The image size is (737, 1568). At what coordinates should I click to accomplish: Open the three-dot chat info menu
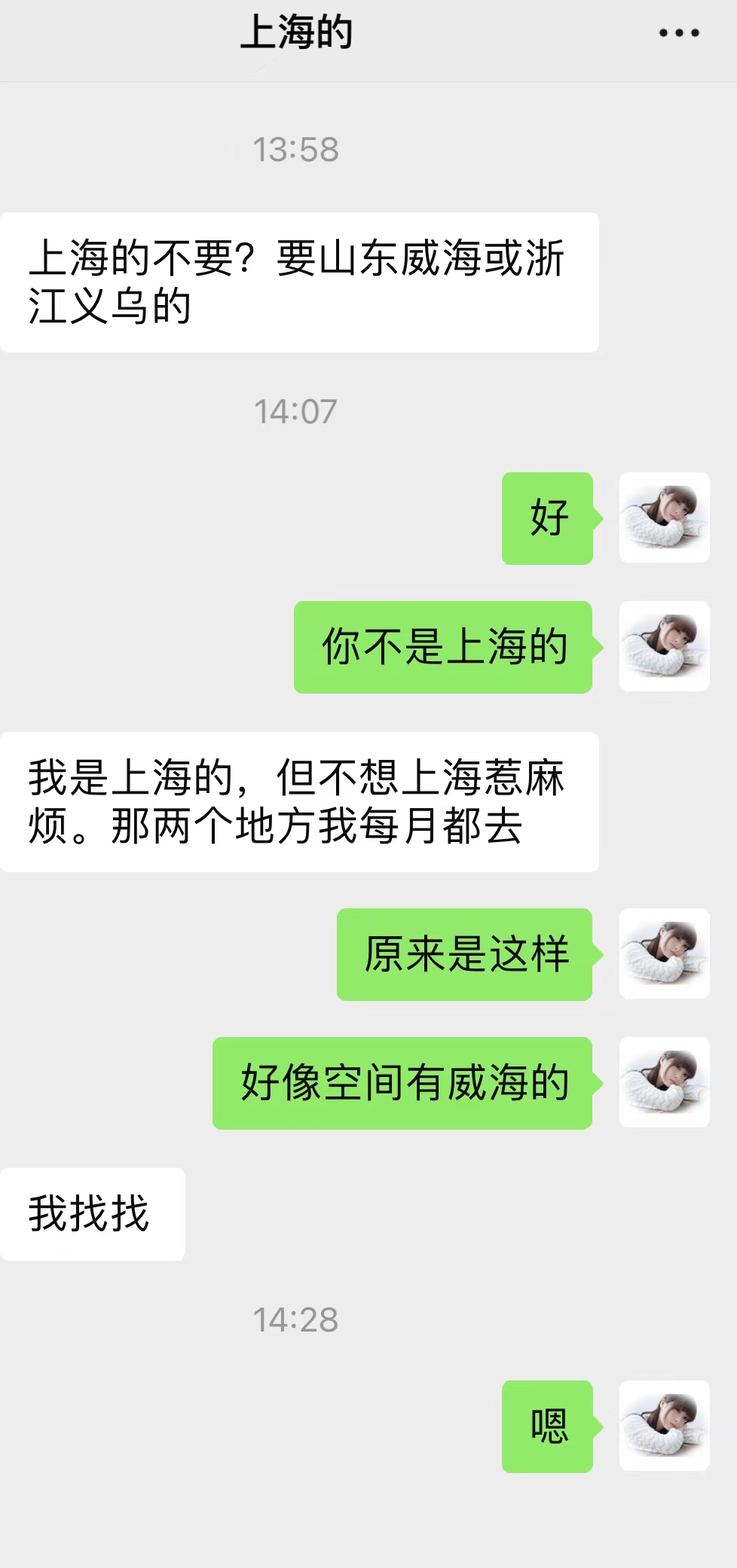pos(679,33)
